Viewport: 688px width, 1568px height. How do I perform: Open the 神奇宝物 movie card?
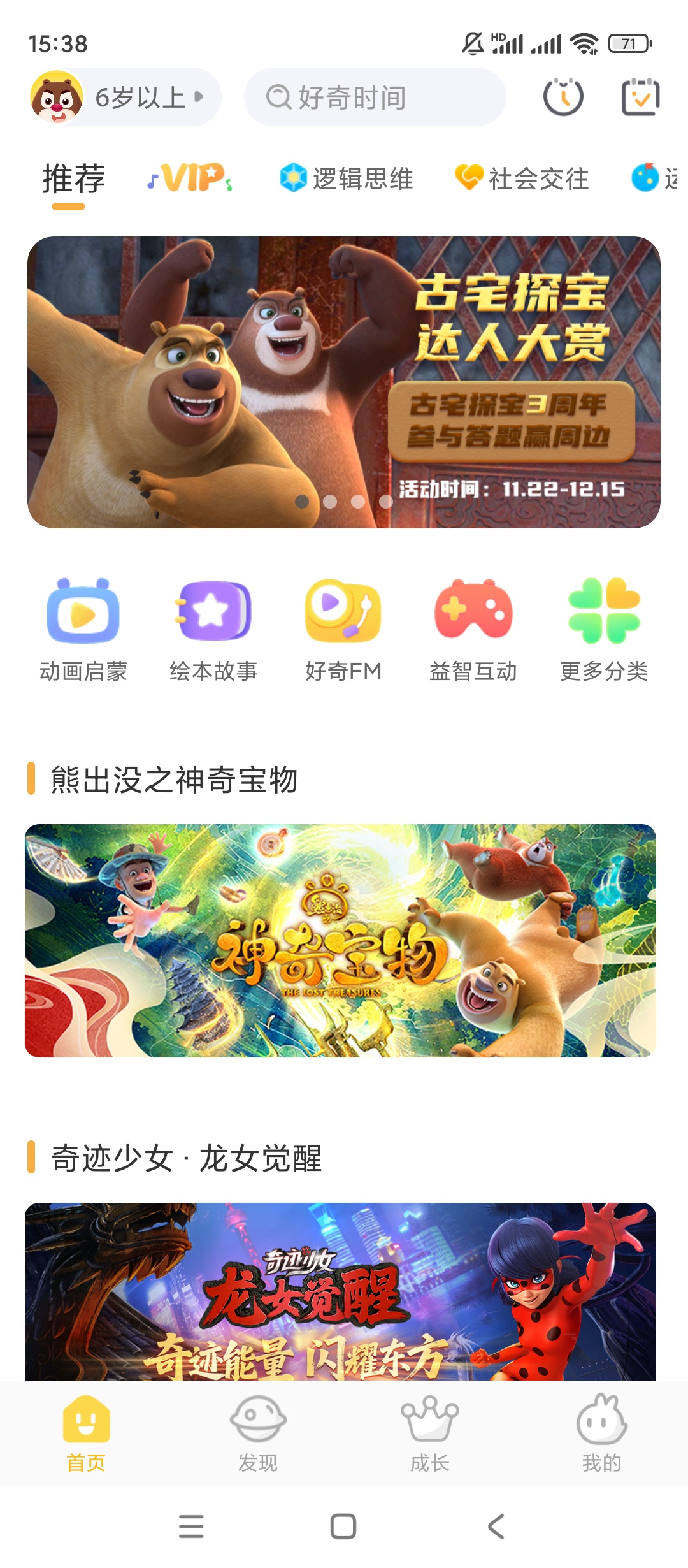[341, 941]
